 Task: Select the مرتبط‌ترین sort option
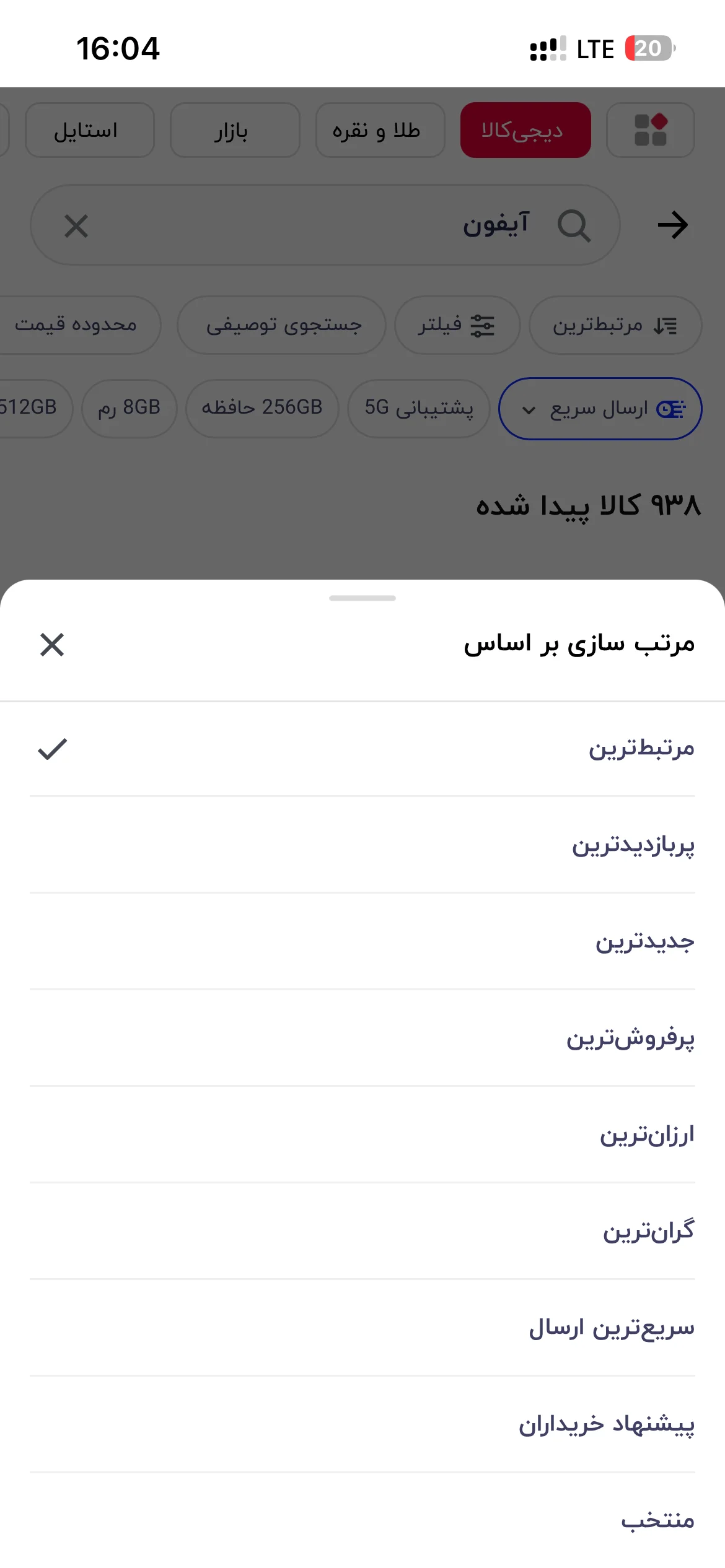362,749
